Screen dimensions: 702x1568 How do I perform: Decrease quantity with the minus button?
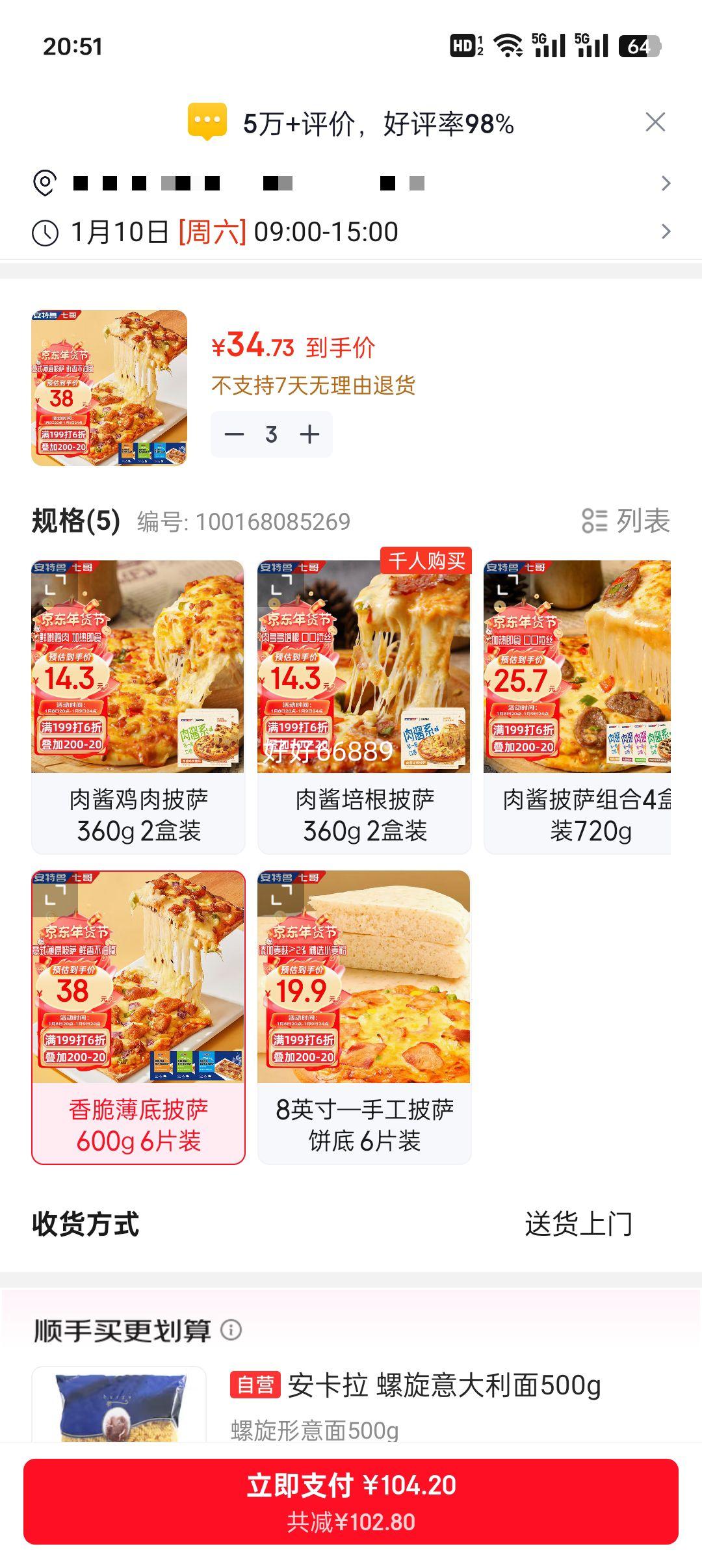tap(234, 434)
